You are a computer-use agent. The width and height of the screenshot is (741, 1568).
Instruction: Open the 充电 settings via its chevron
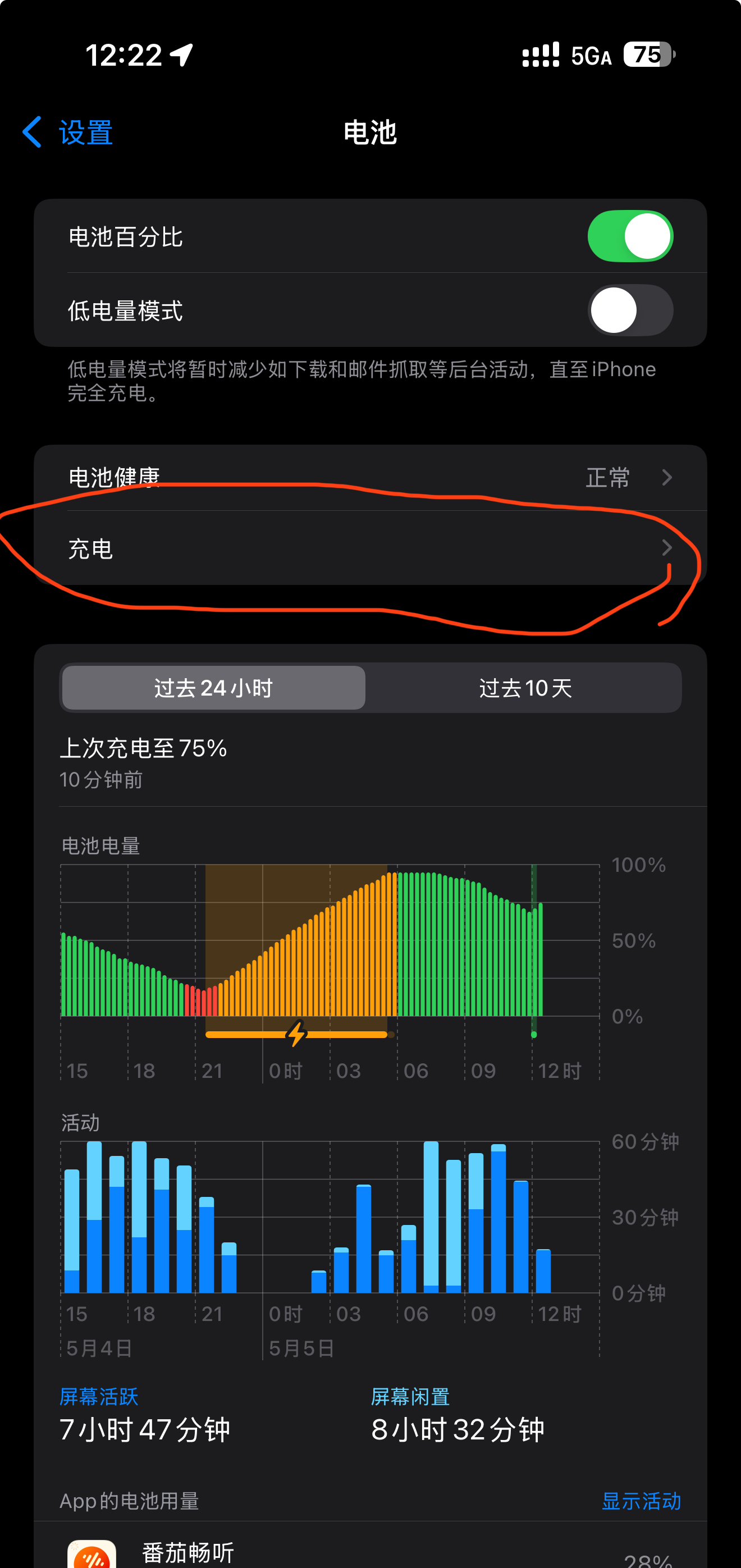(x=667, y=548)
